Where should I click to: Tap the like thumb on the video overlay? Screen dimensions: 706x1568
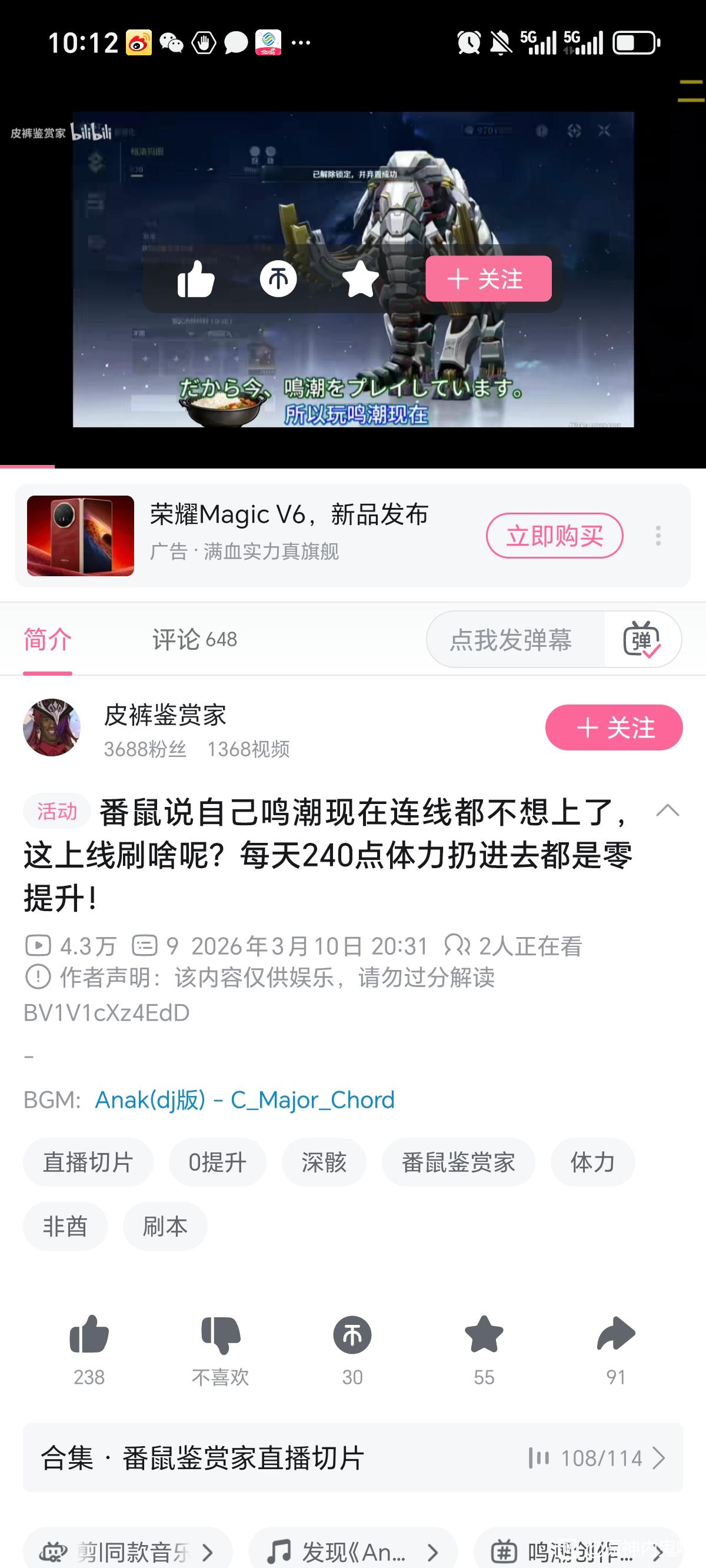click(196, 280)
